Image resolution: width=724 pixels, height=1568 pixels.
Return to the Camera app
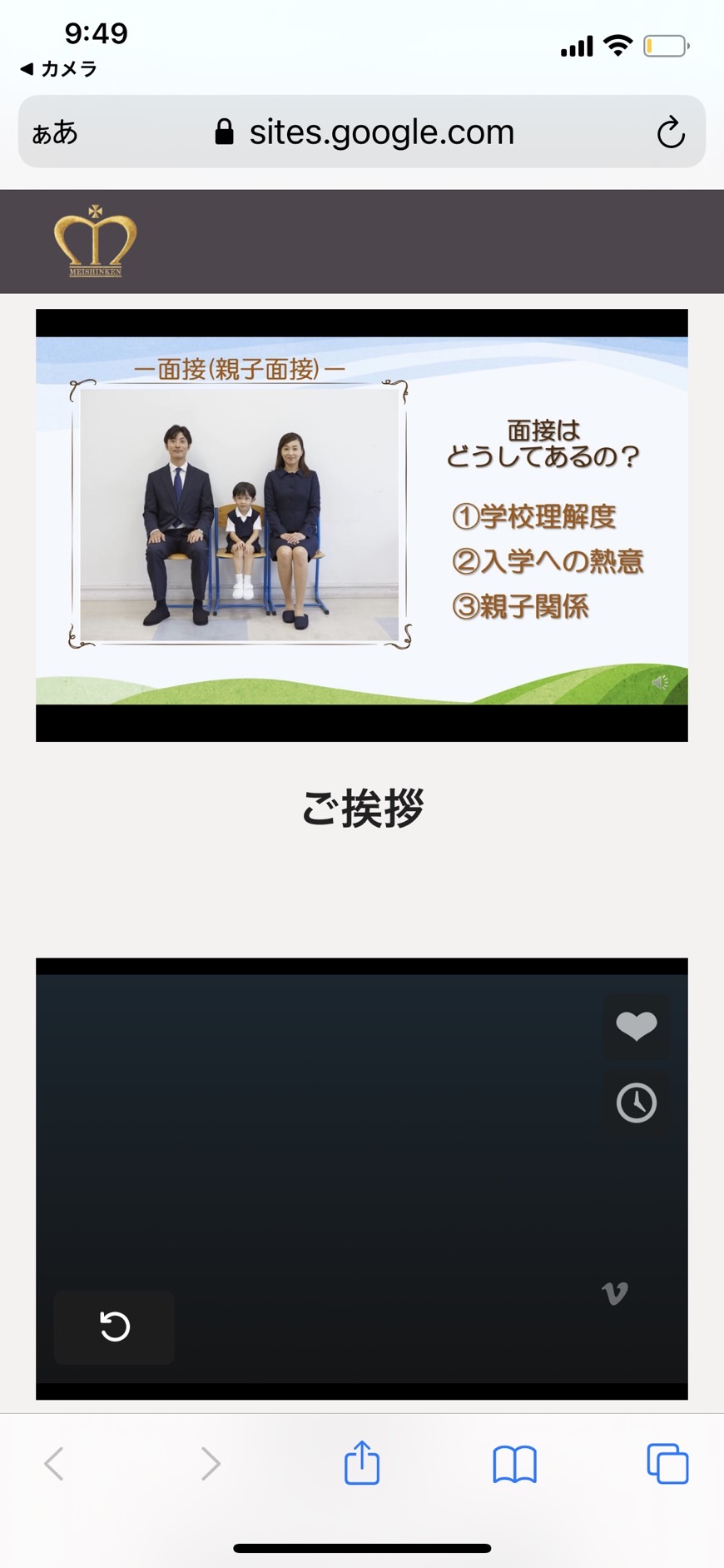[x=58, y=69]
